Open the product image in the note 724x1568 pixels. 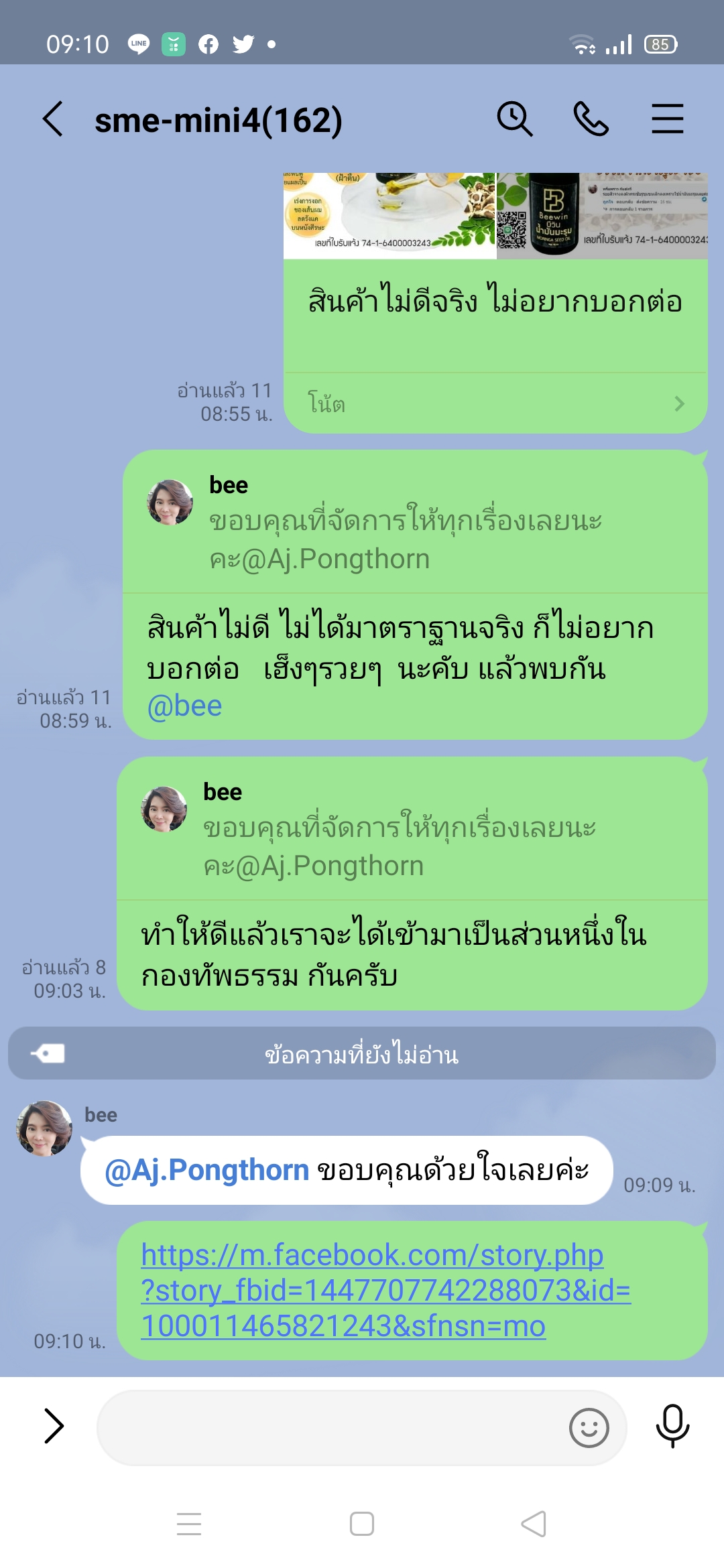click(495, 216)
